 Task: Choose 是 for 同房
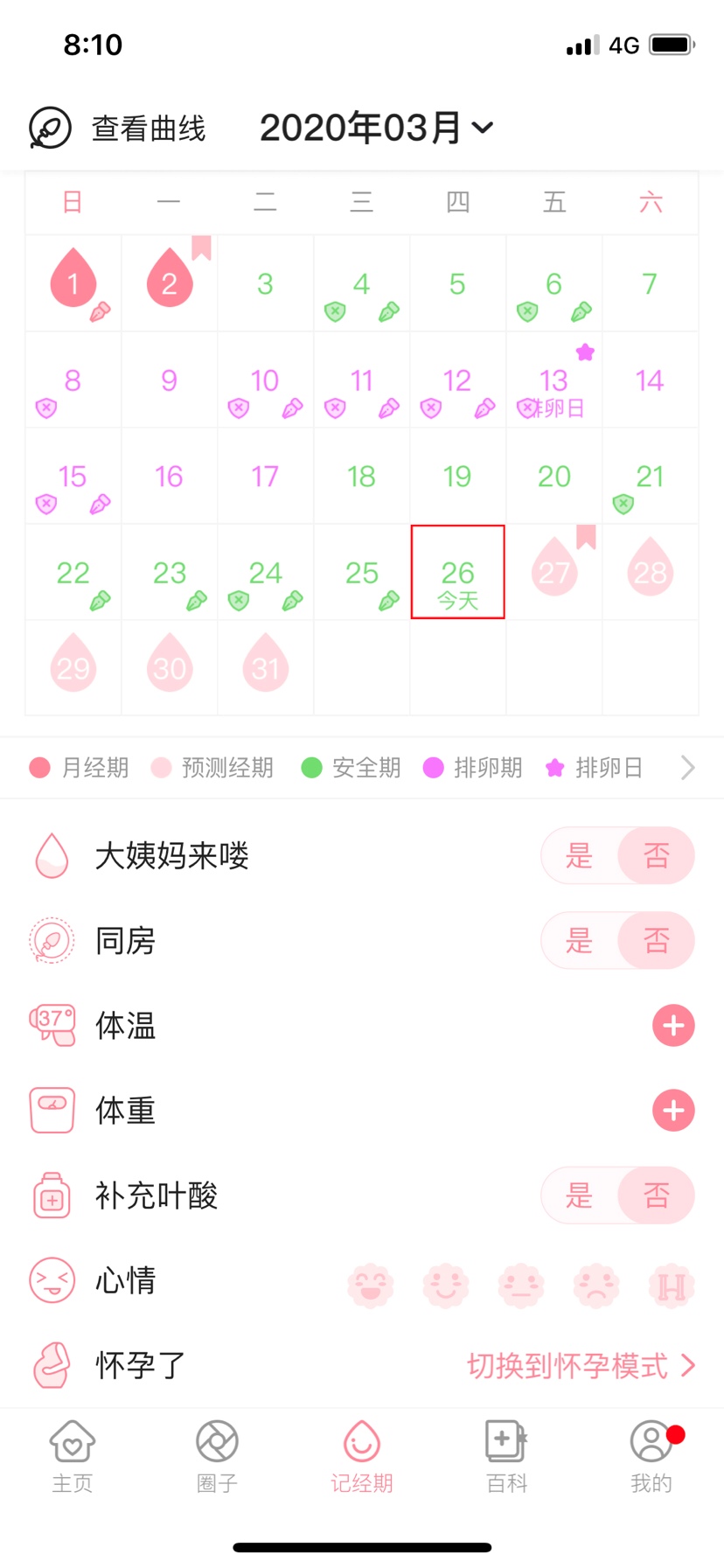point(579,941)
